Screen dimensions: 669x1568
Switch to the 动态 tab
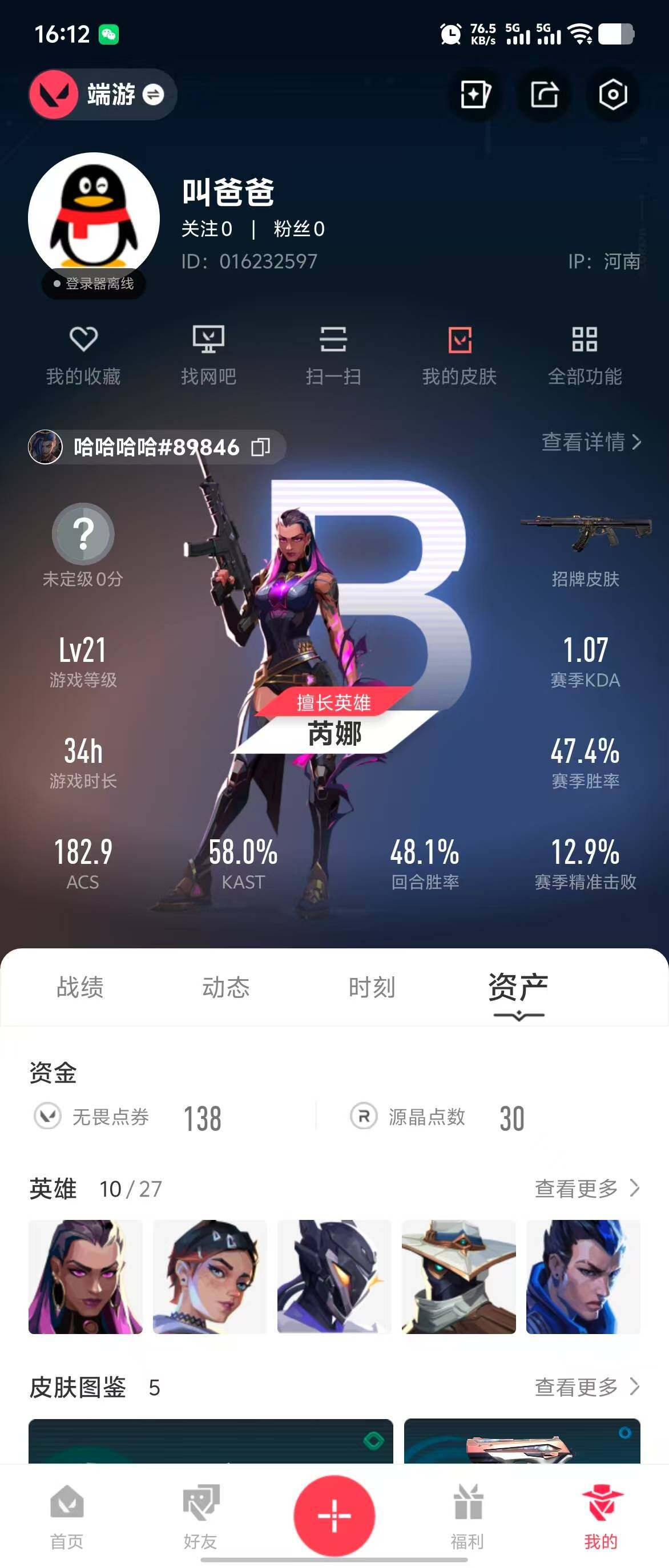point(226,987)
